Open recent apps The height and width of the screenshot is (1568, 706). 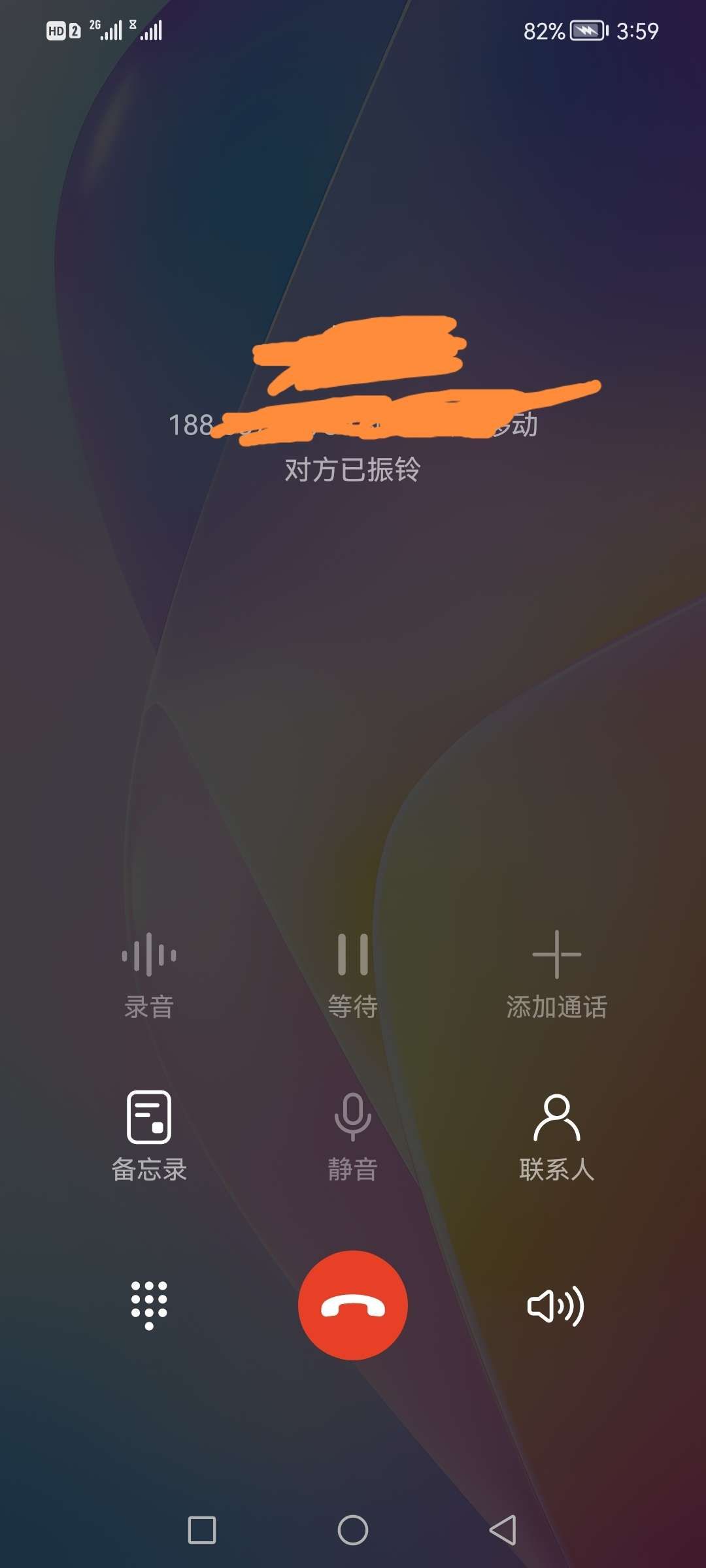click(202, 1530)
